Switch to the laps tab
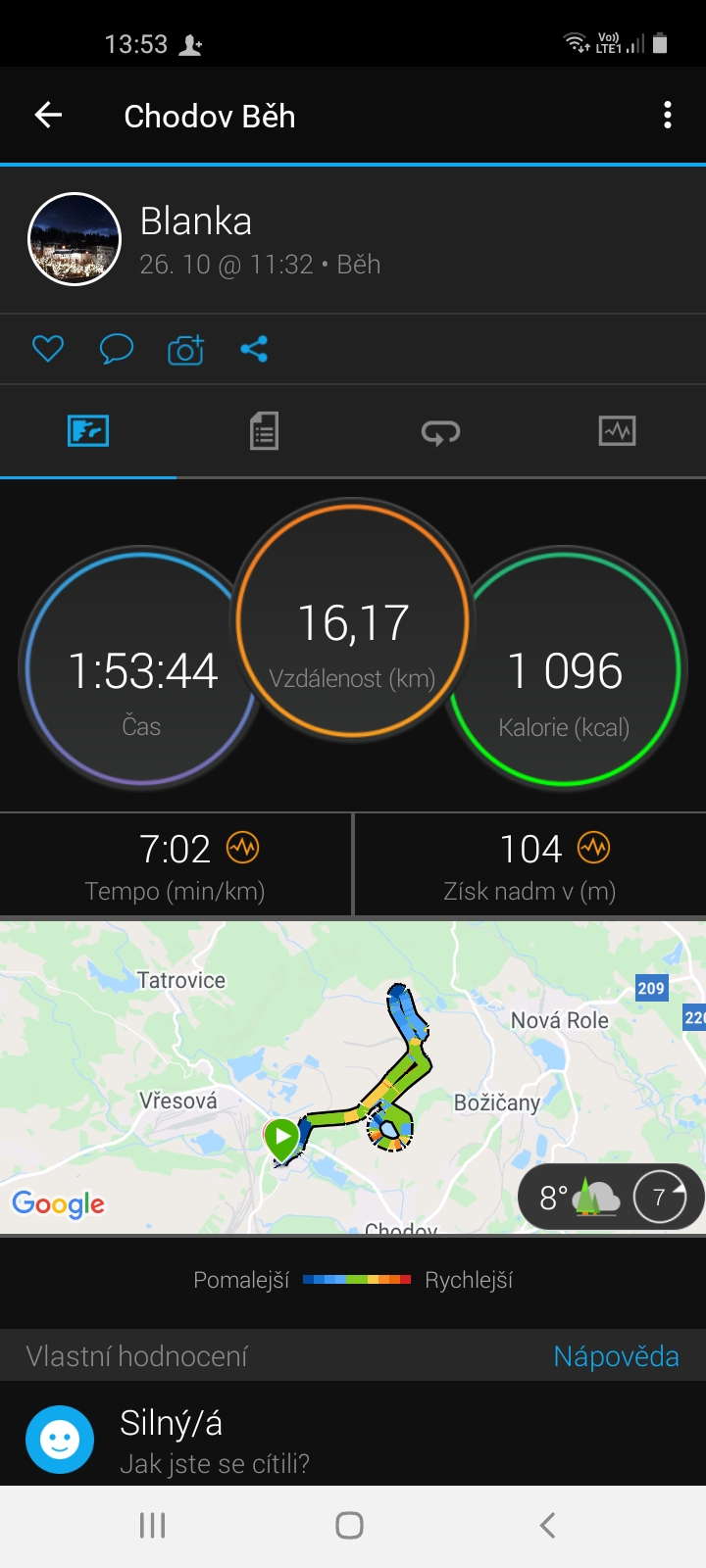 441,431
